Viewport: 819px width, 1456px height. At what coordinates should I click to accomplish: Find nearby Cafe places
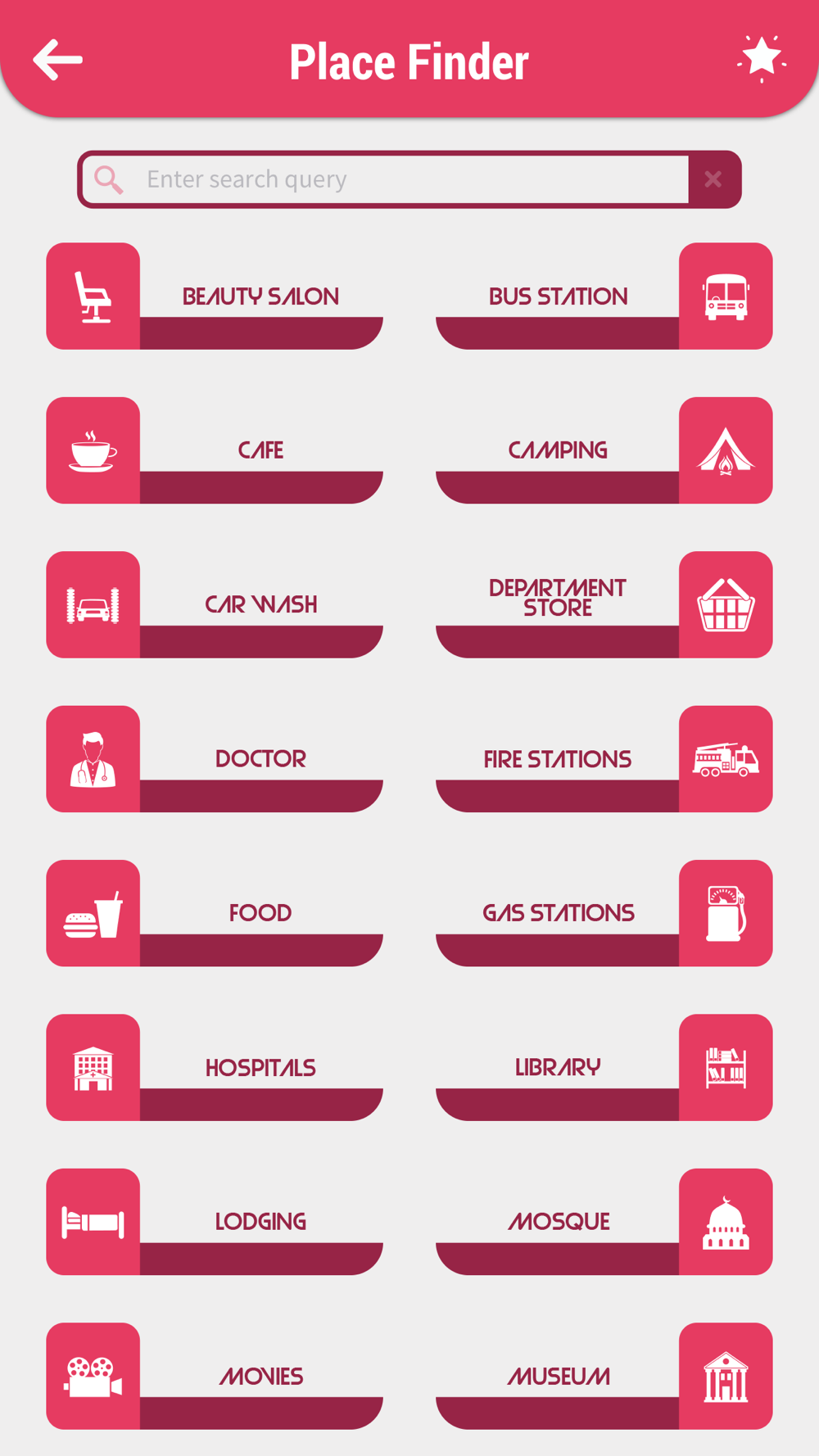[x=215, y=450]
